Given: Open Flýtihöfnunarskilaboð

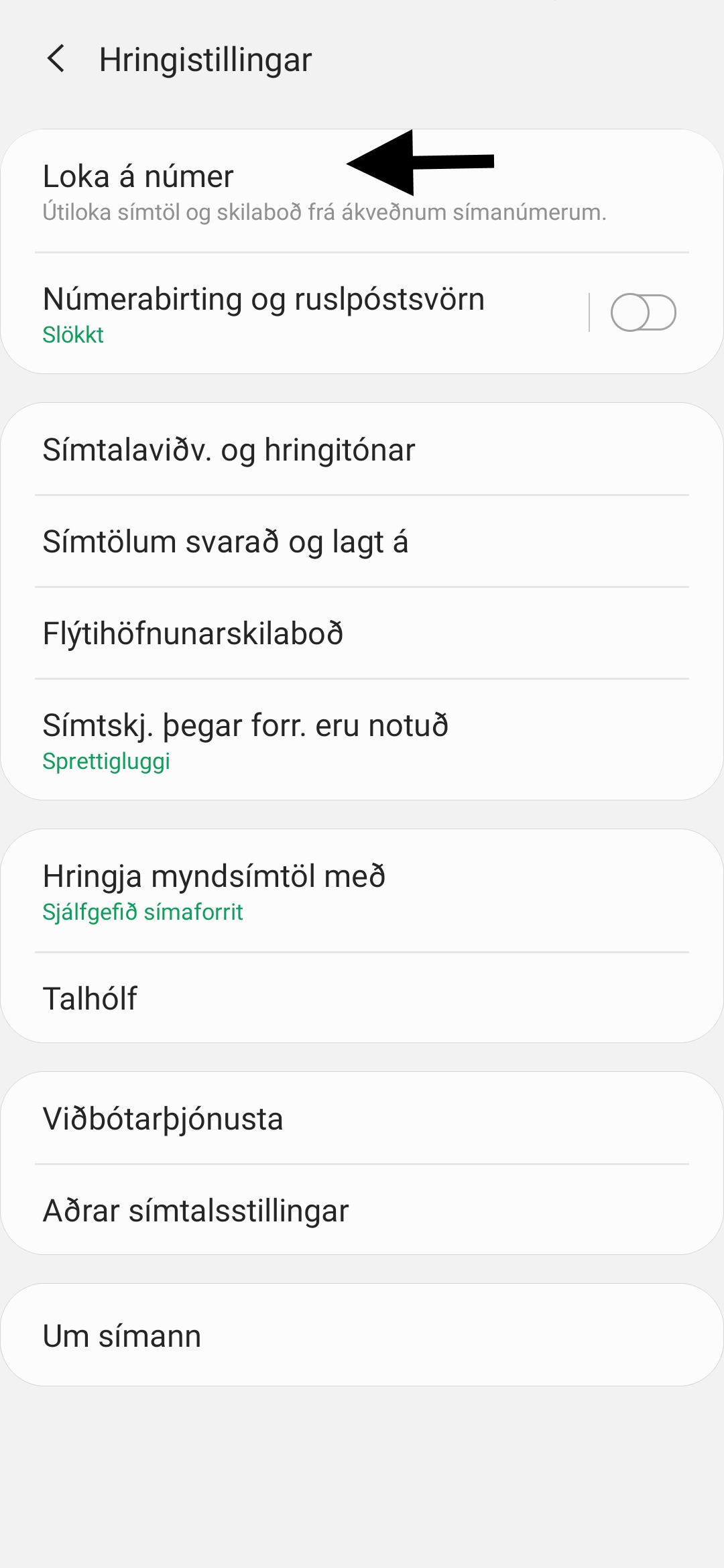Looking at the screenshot, I should click(x=362, y=633).
